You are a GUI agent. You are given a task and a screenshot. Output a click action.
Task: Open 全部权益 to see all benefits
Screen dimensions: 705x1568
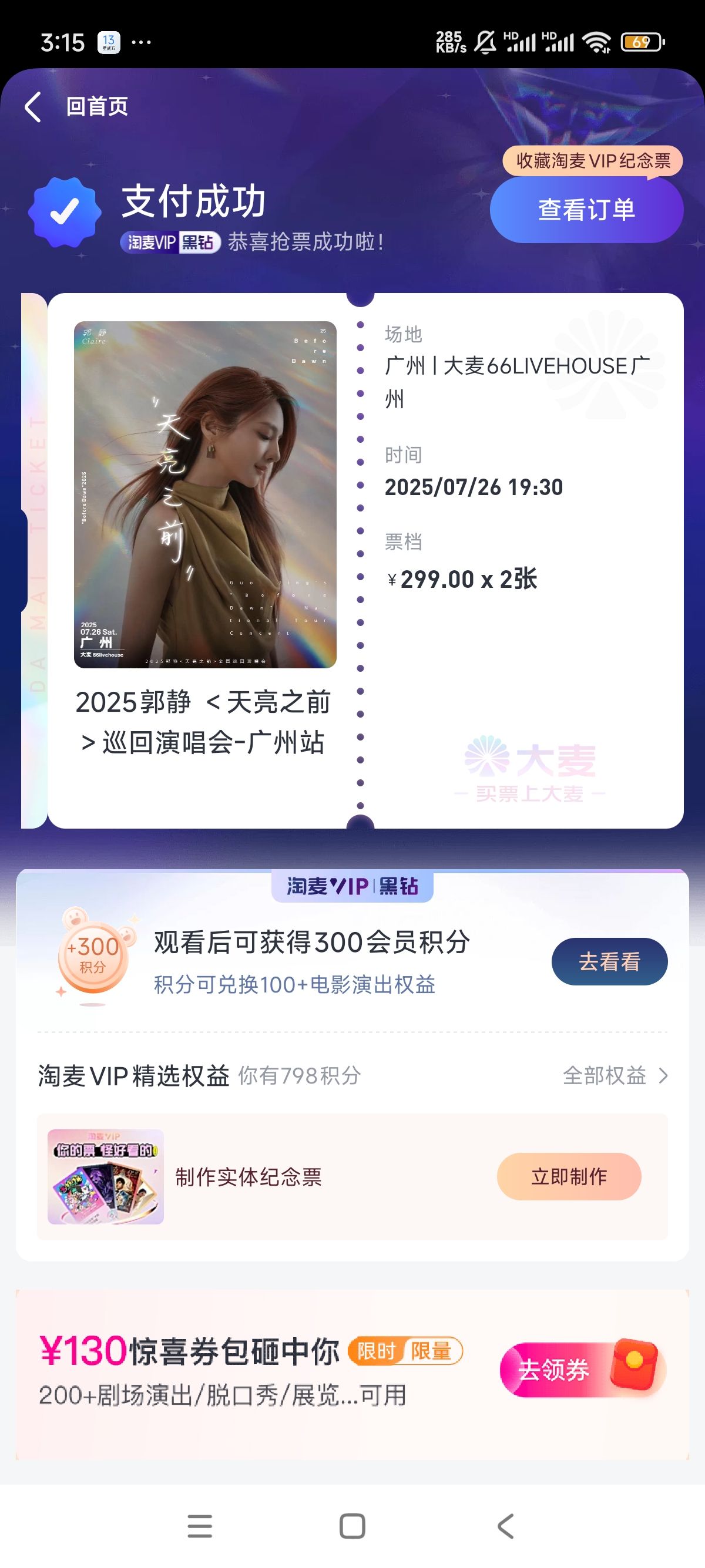pyautogui.click(x=615, y=1075)
